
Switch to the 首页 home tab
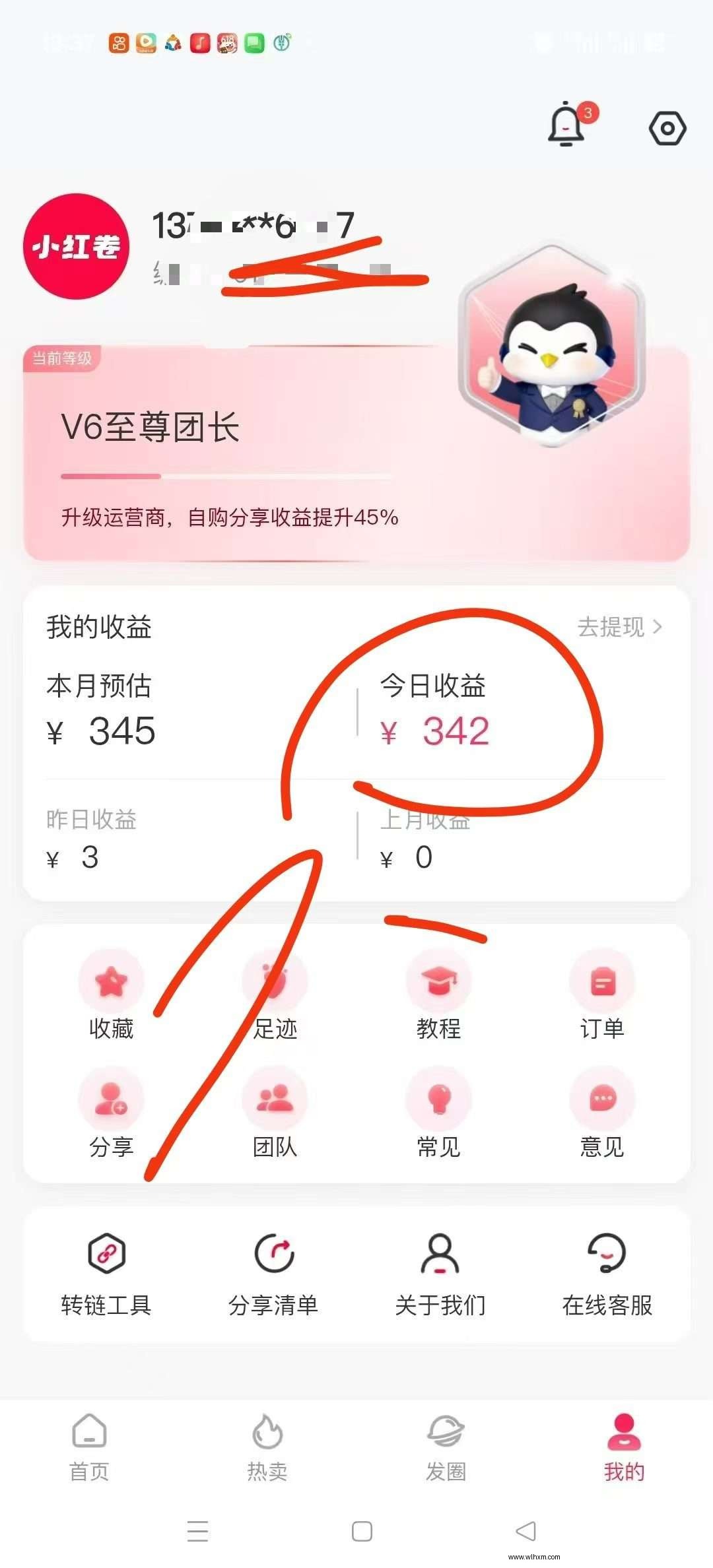[x=89, y=1447]
